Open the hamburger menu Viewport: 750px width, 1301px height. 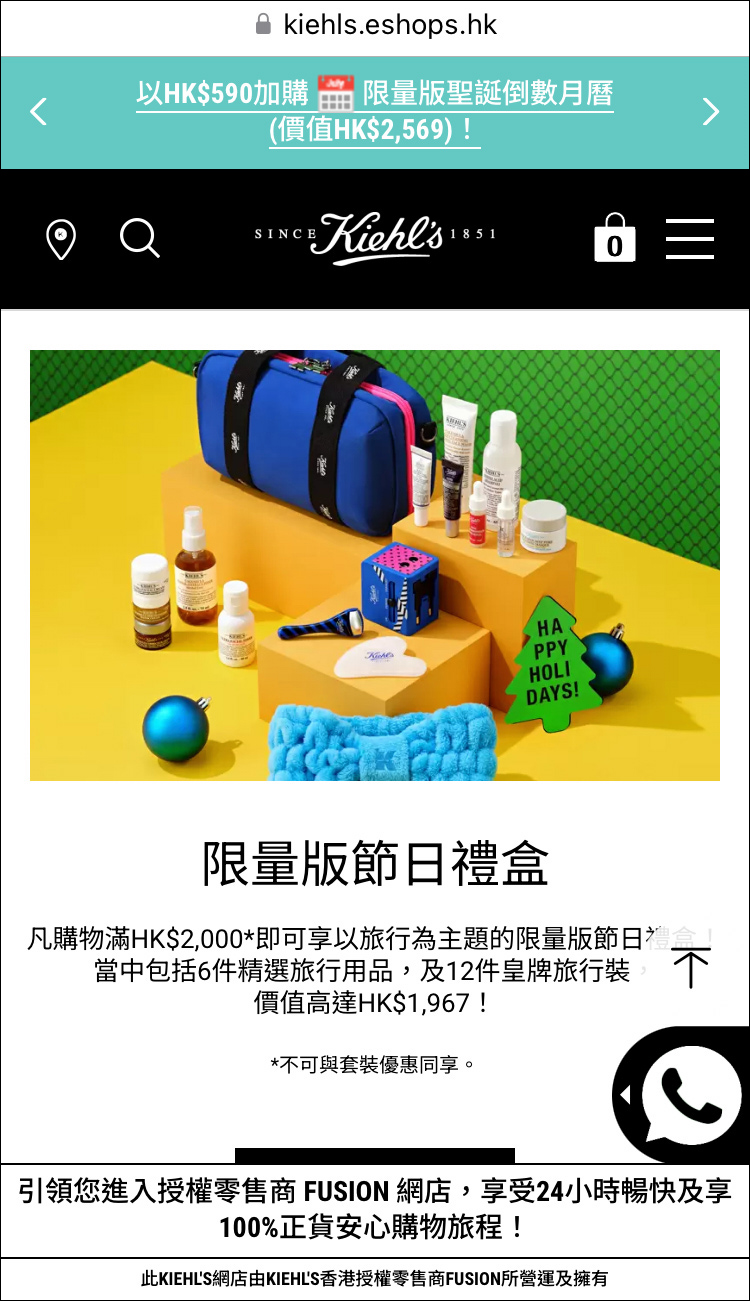690,239
